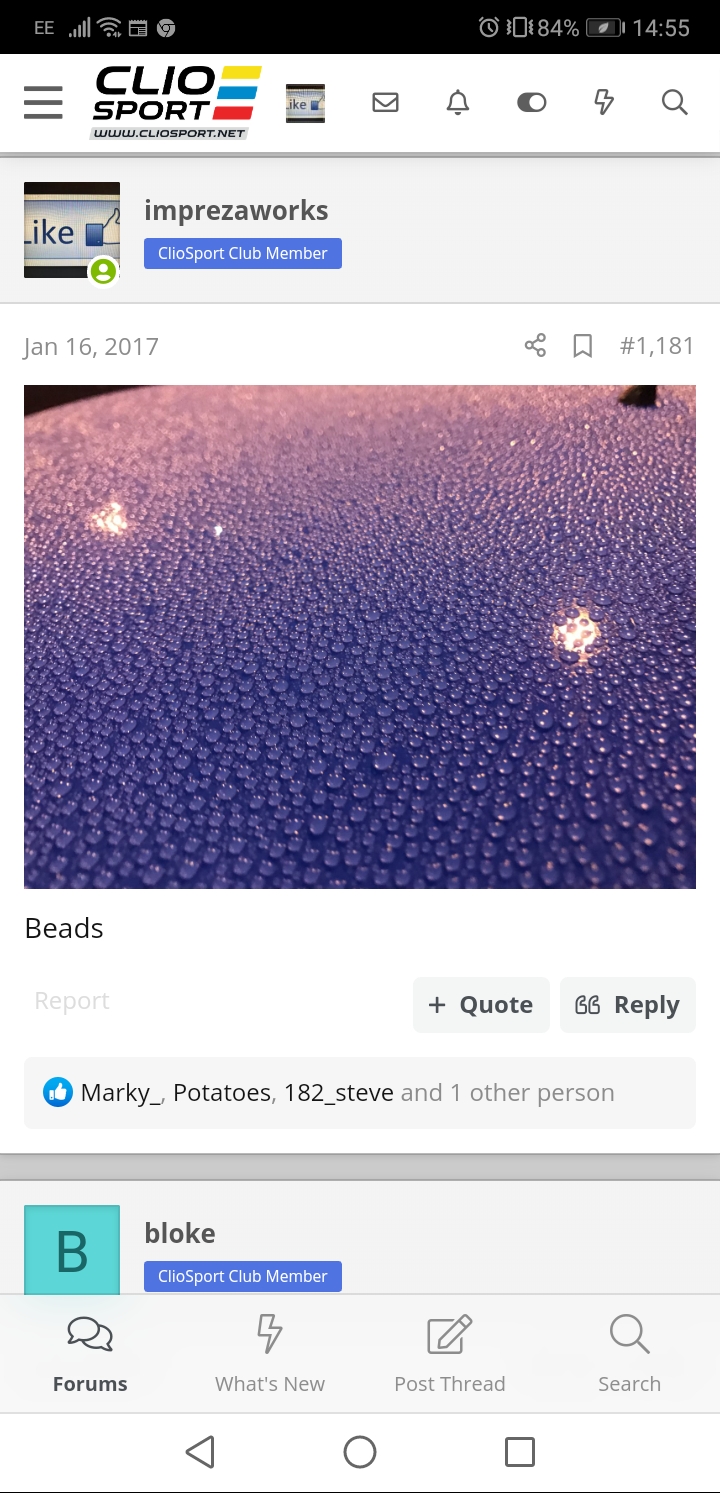Reply to the Beads post

[628, 1005]
